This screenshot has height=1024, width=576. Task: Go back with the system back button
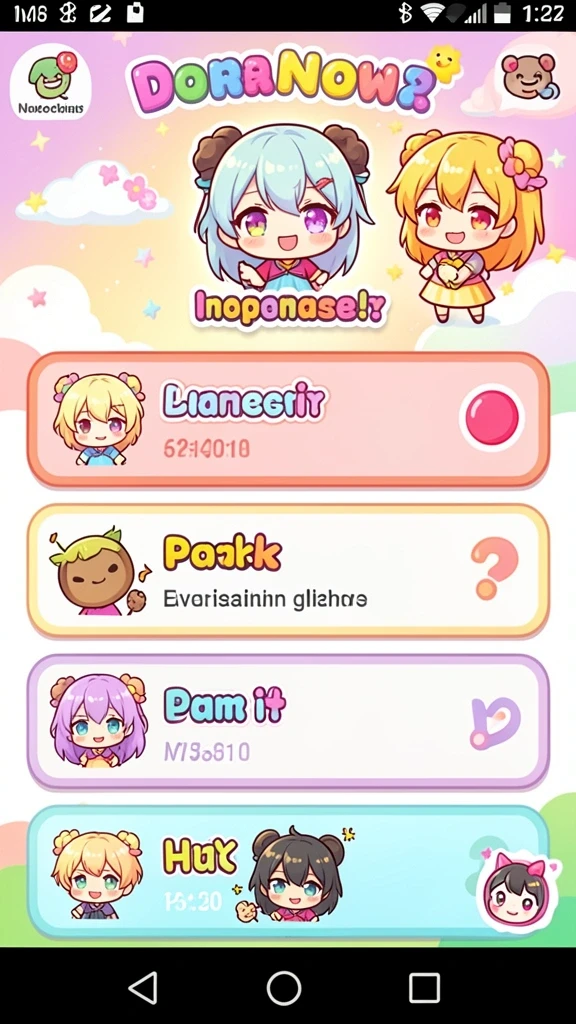(143, 987)
